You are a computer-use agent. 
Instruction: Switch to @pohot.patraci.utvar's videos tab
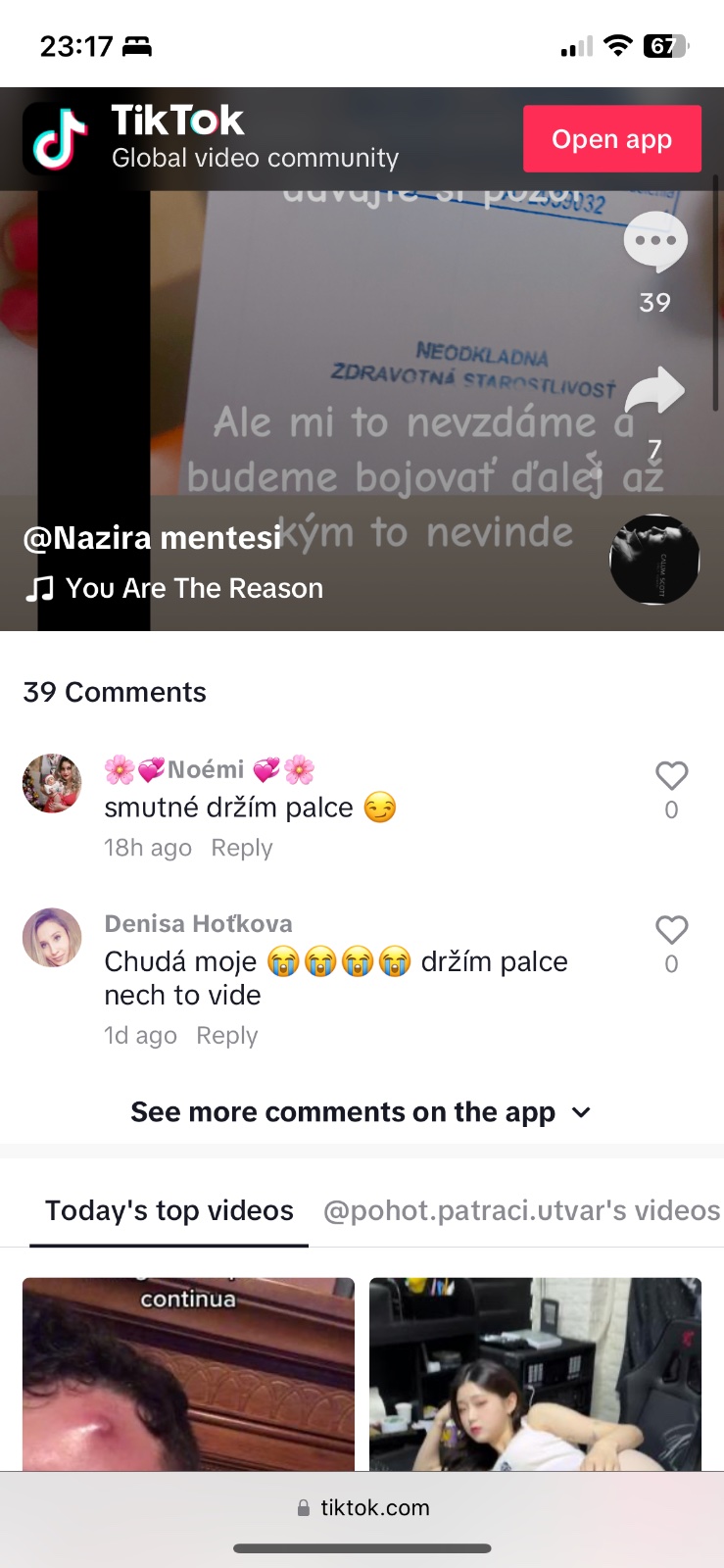[x=521, y=1211]
